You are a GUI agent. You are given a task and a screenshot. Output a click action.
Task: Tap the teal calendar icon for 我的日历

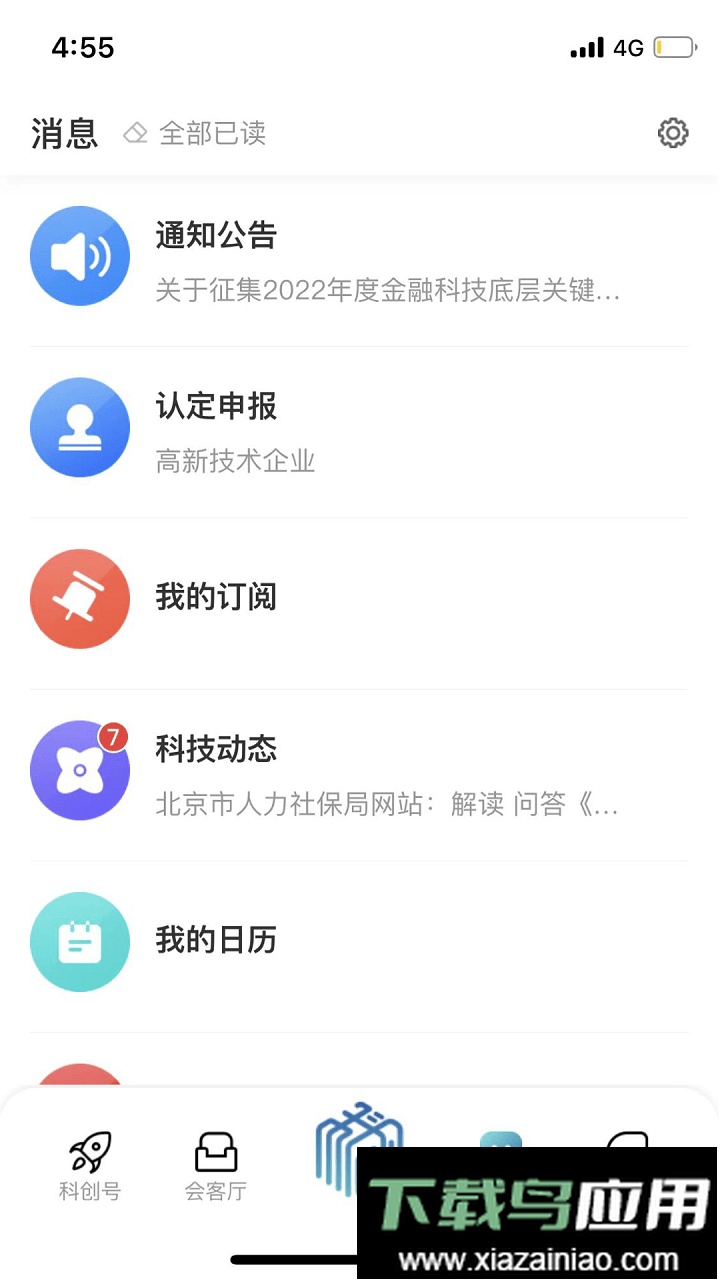pos(80,941)
